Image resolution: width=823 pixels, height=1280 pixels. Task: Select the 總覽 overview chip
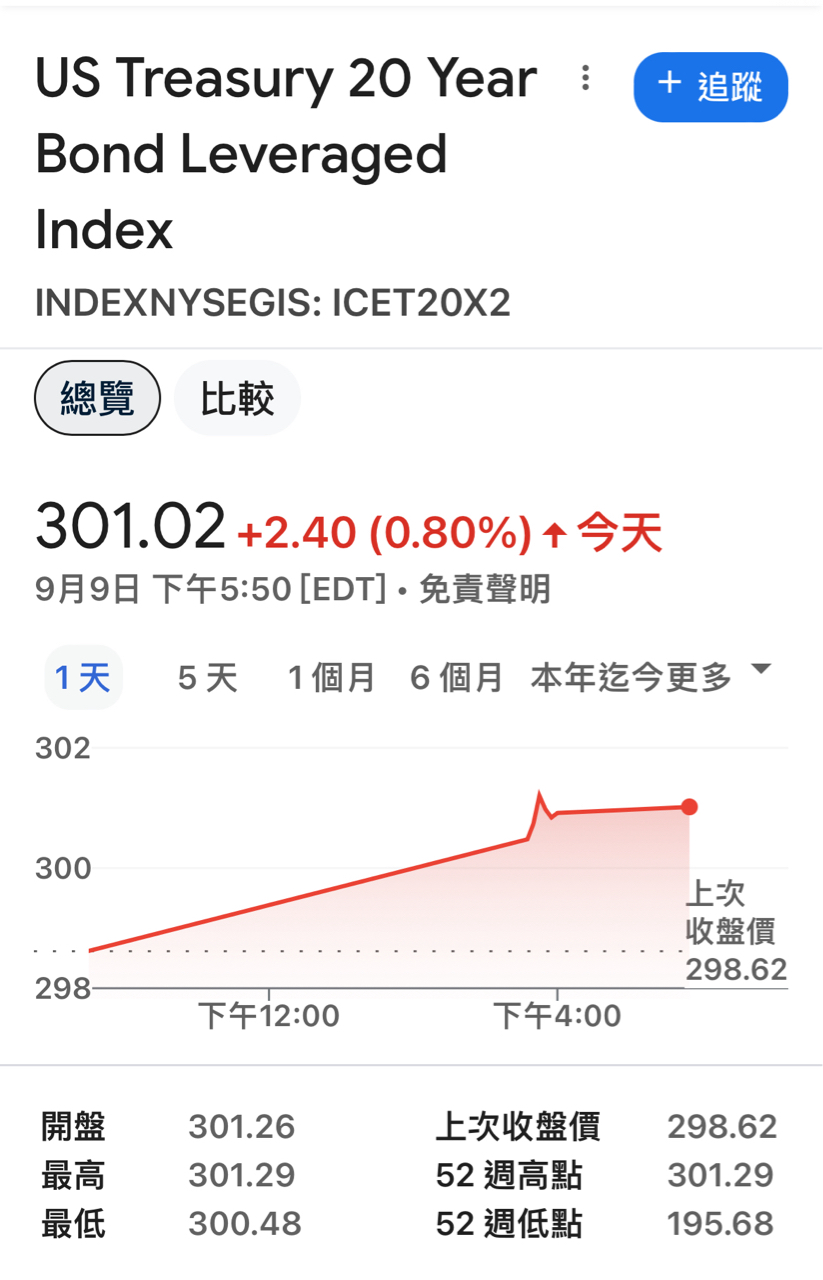click(97, 398)
